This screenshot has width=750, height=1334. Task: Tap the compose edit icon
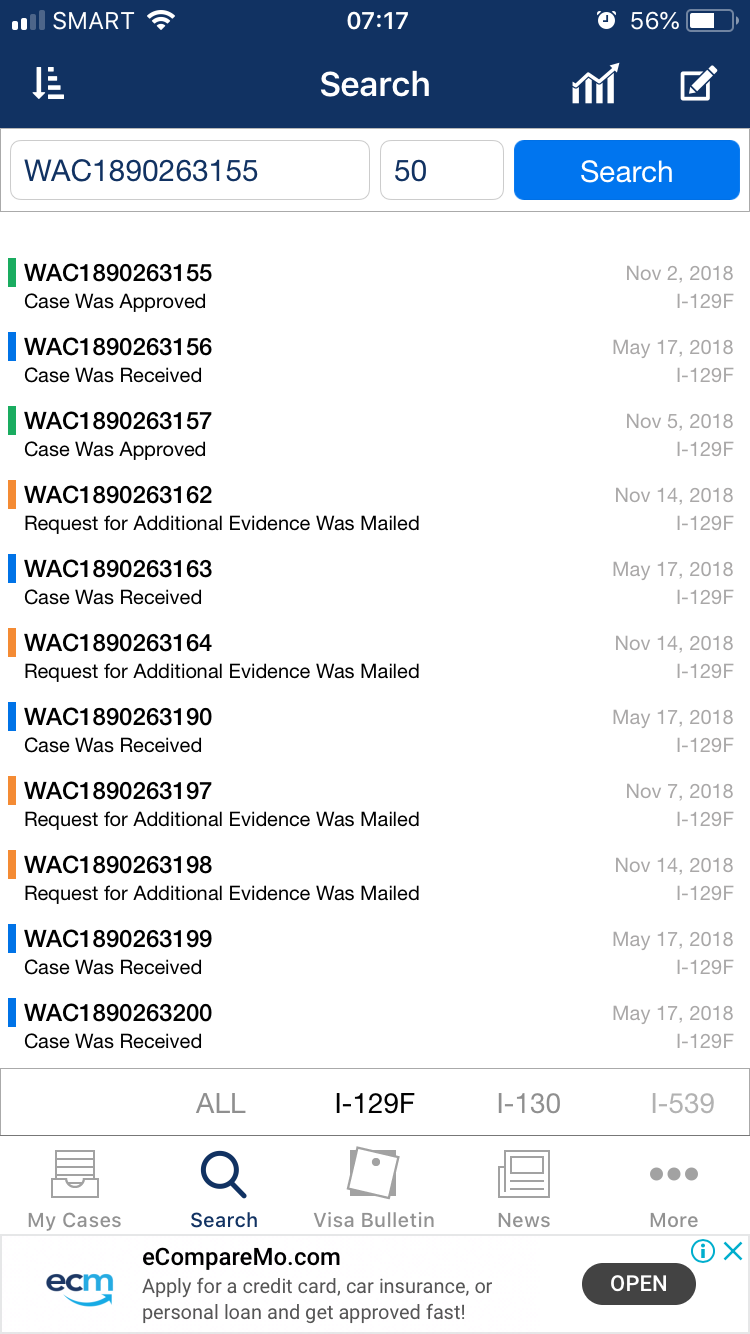click(698, 84)
